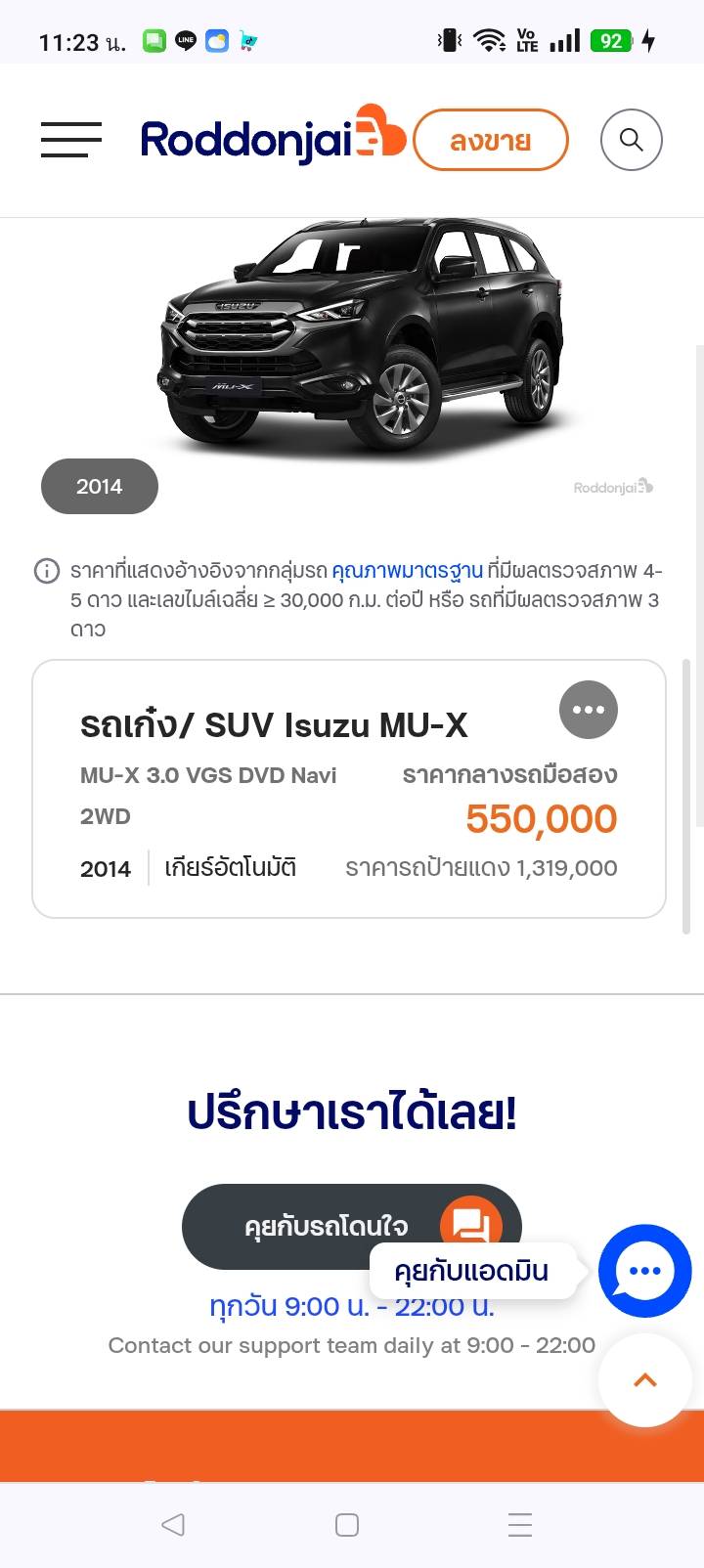Image resolution: width=704 pixels, height=1568 pixels.
Task: Open the hamburger navigation menu
Action: pos(71,140)
